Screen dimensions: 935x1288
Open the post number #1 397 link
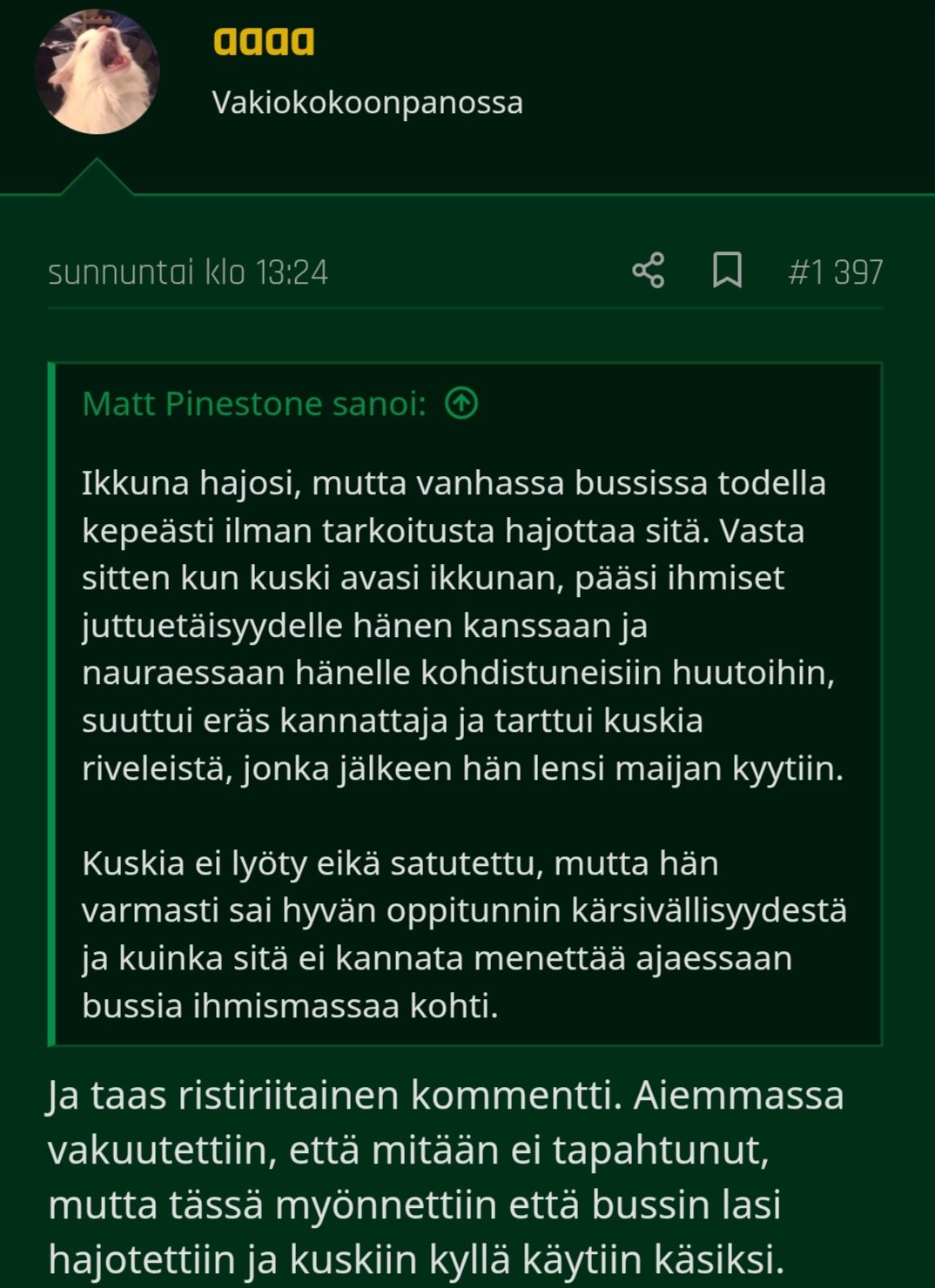coord(835,272)
